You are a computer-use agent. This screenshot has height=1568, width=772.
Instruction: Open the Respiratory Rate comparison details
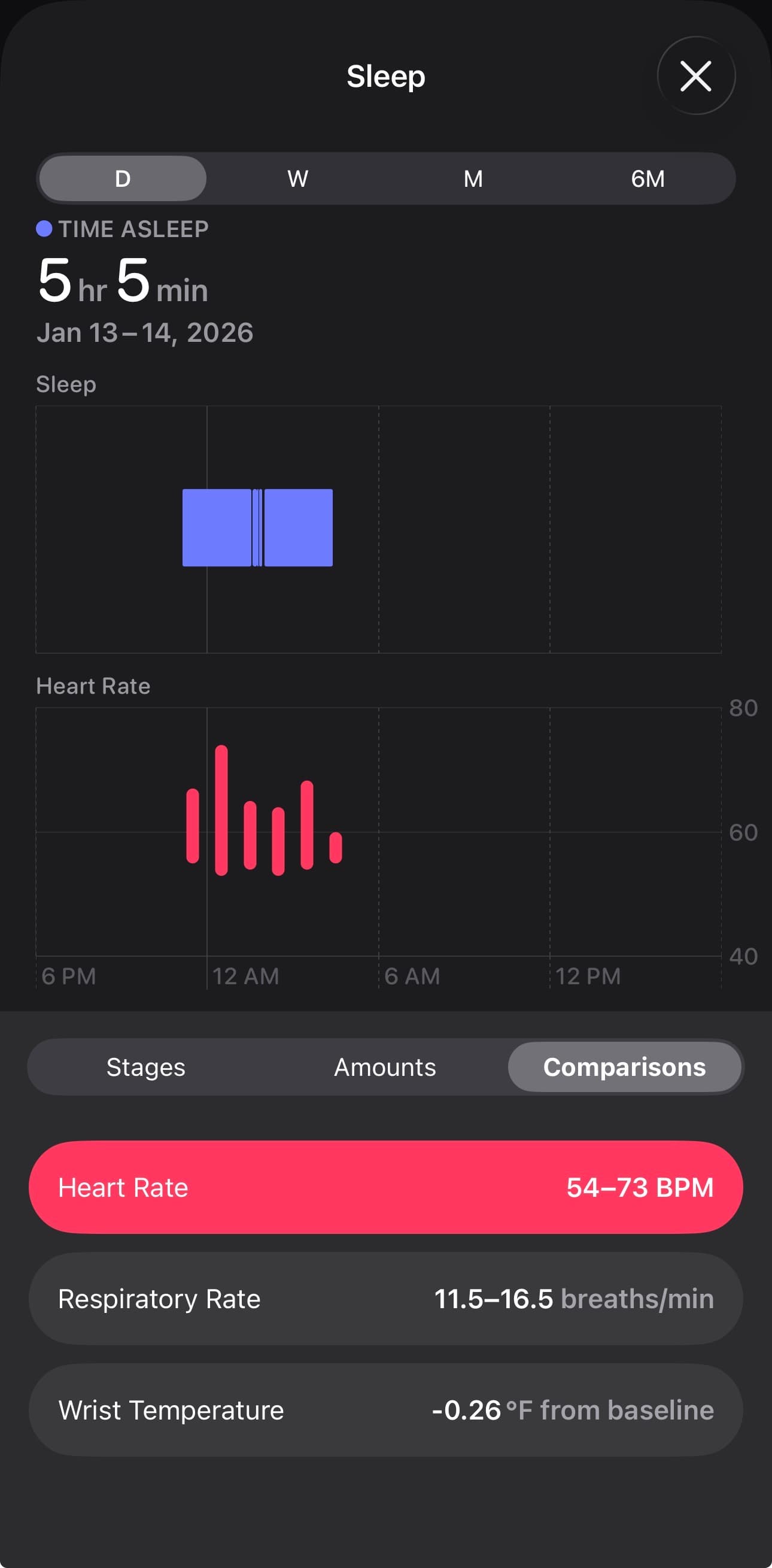point(385,1299)
